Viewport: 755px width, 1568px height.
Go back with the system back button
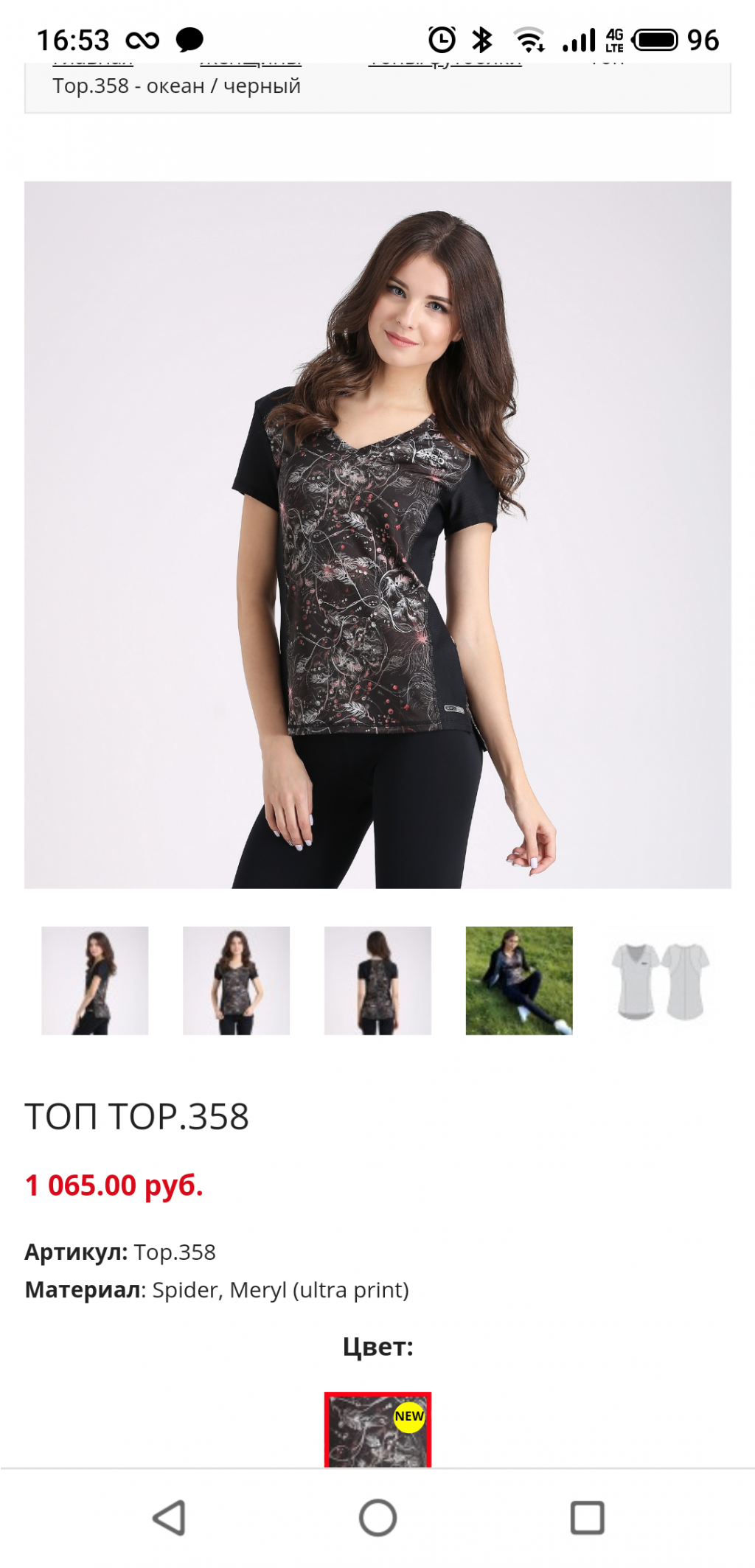pyautogui.click(x=169, y=1518)
